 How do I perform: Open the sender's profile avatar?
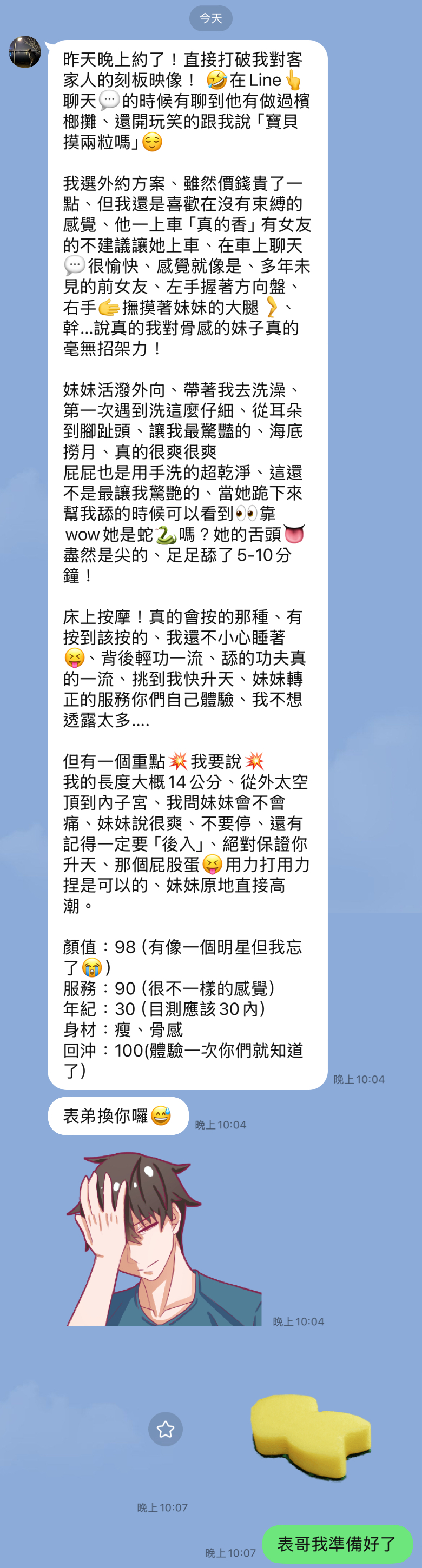[x=25, y=52]
